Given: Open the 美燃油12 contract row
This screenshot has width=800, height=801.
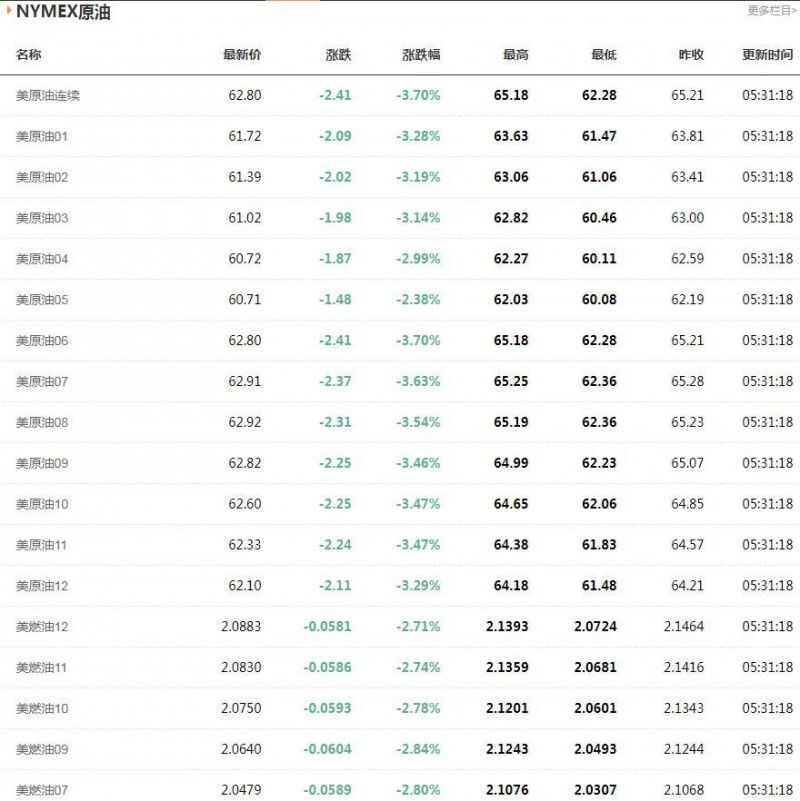Looking at the screenshot, I should point(42,626).
